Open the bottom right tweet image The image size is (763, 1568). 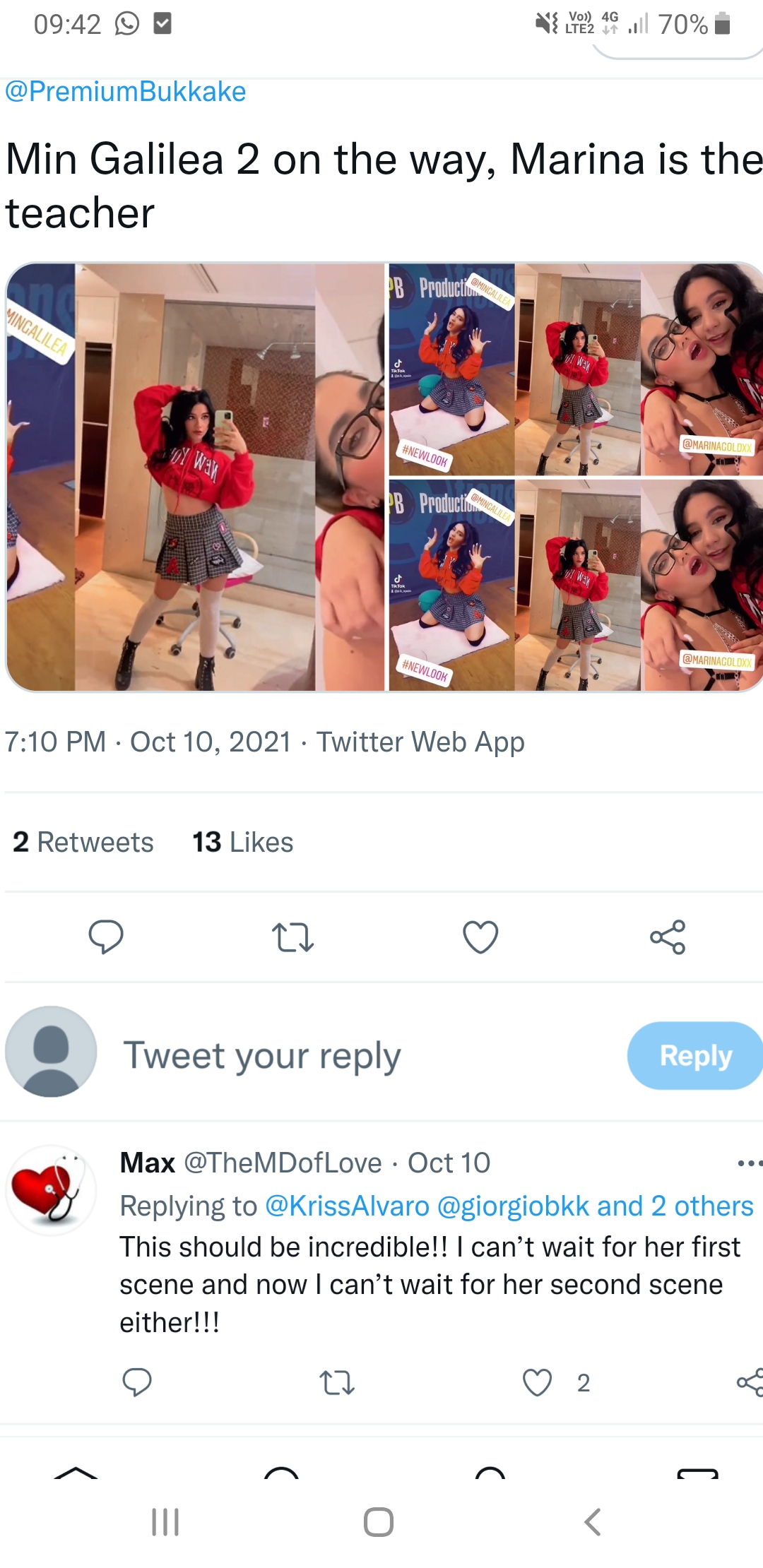click(x=575, y=585)
